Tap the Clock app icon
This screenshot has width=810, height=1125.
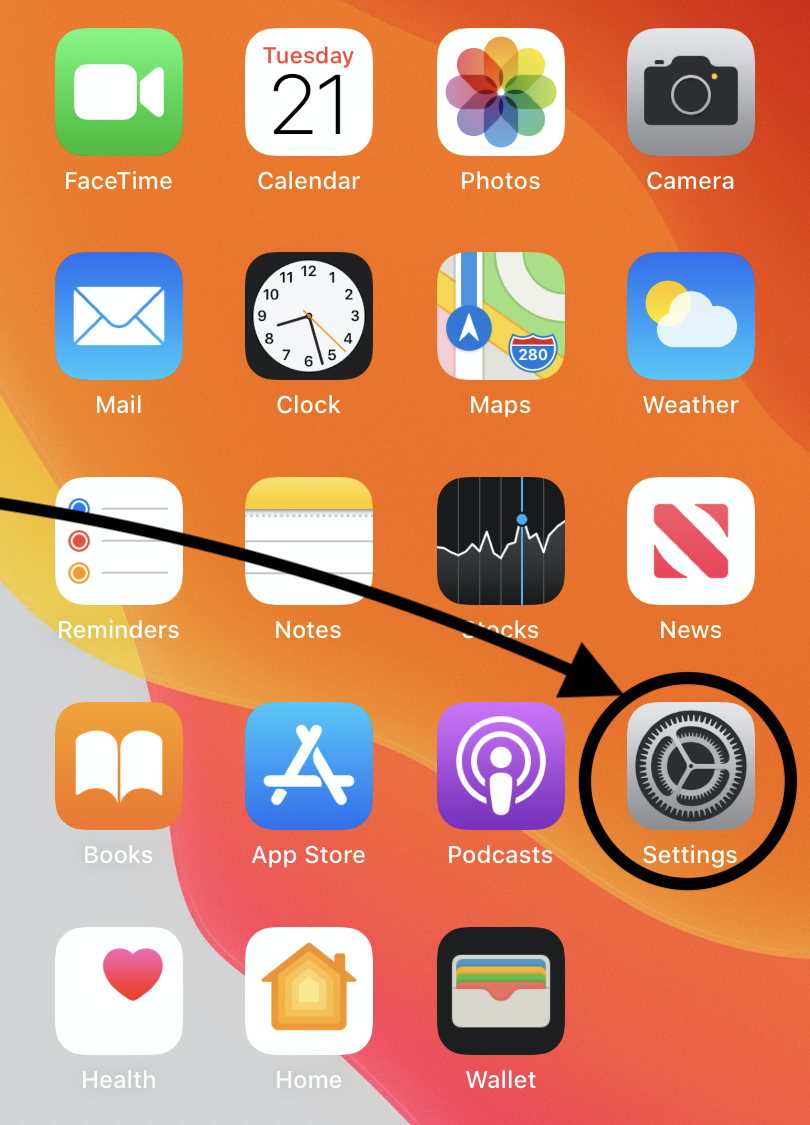click(x=309, y=316)
